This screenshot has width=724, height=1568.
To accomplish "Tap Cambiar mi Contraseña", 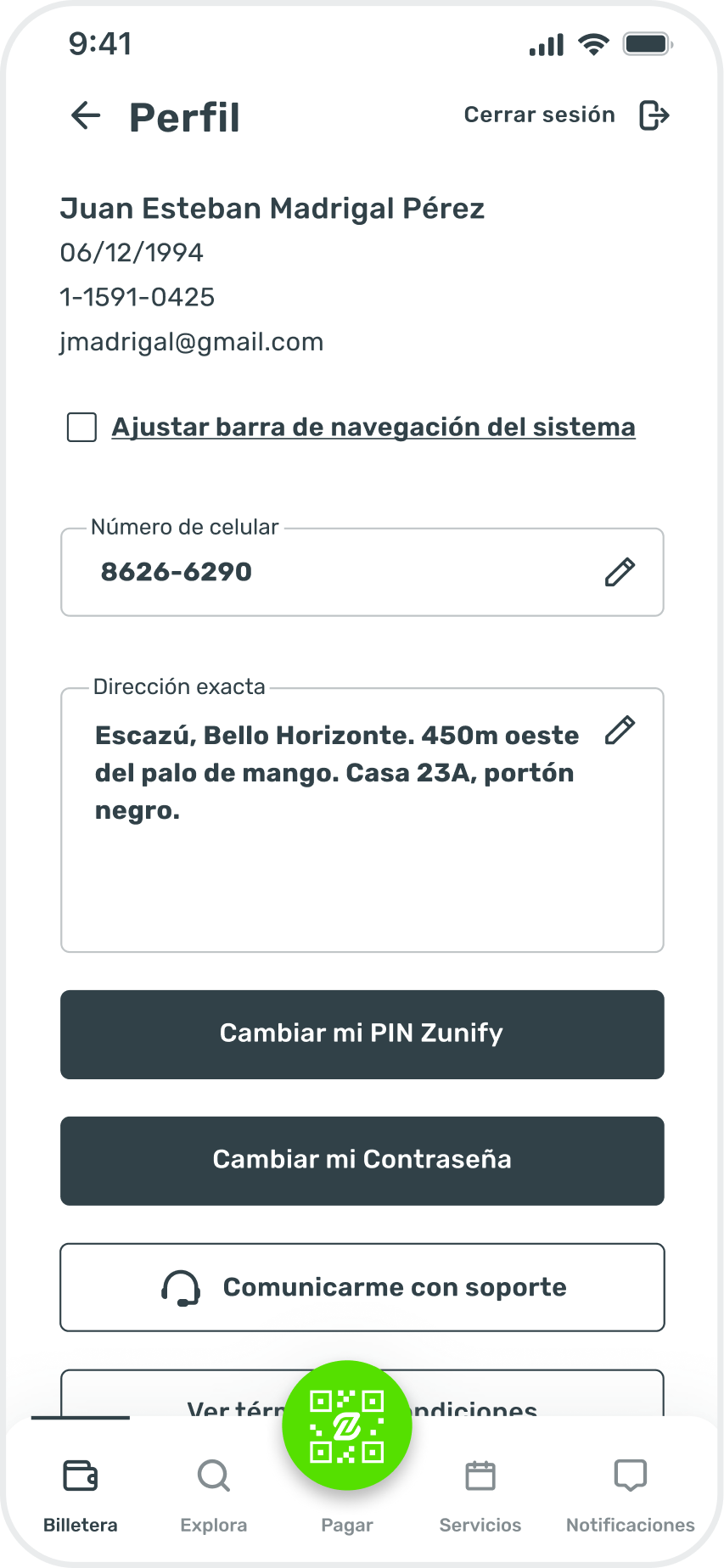I will click(x=362, y=1161).
